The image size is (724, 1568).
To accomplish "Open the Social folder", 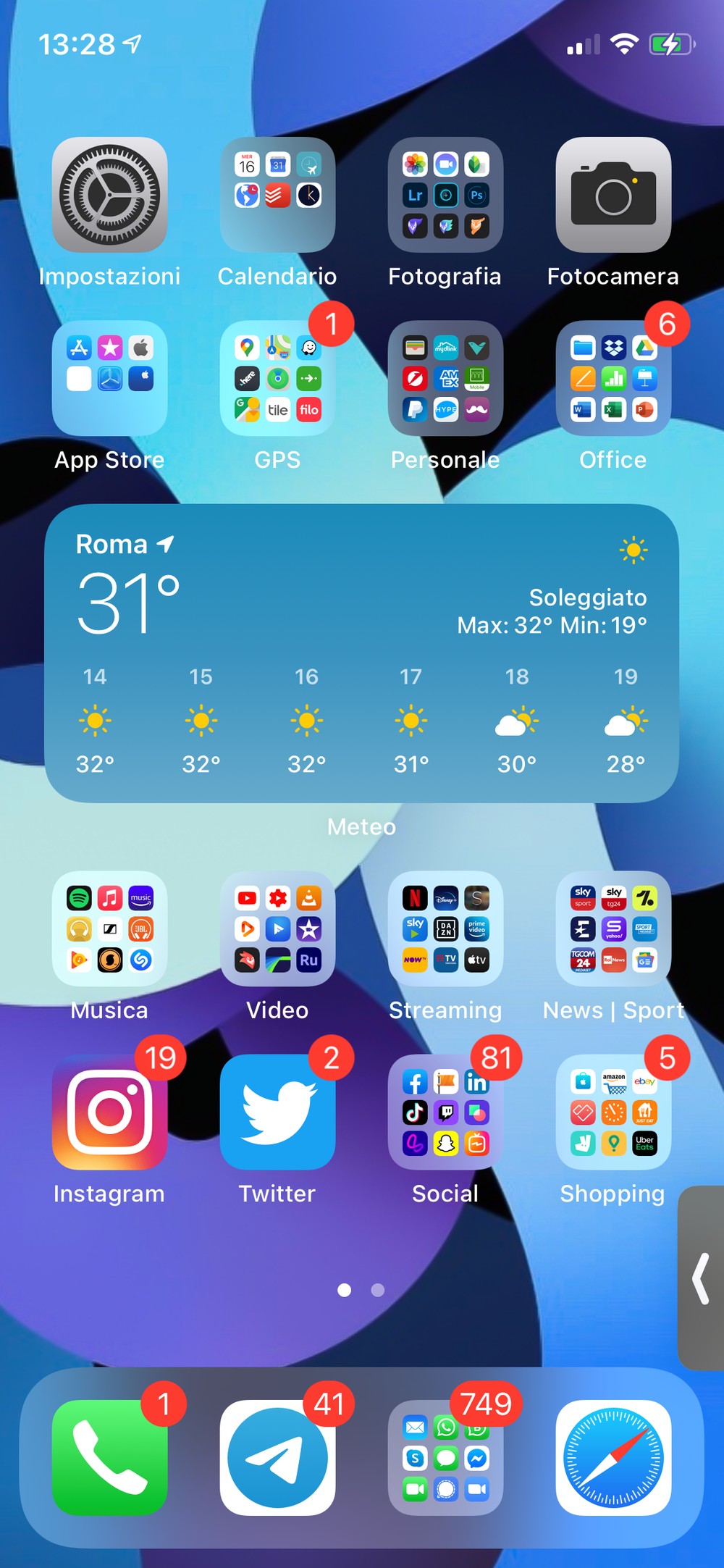I will point(445,1112).
